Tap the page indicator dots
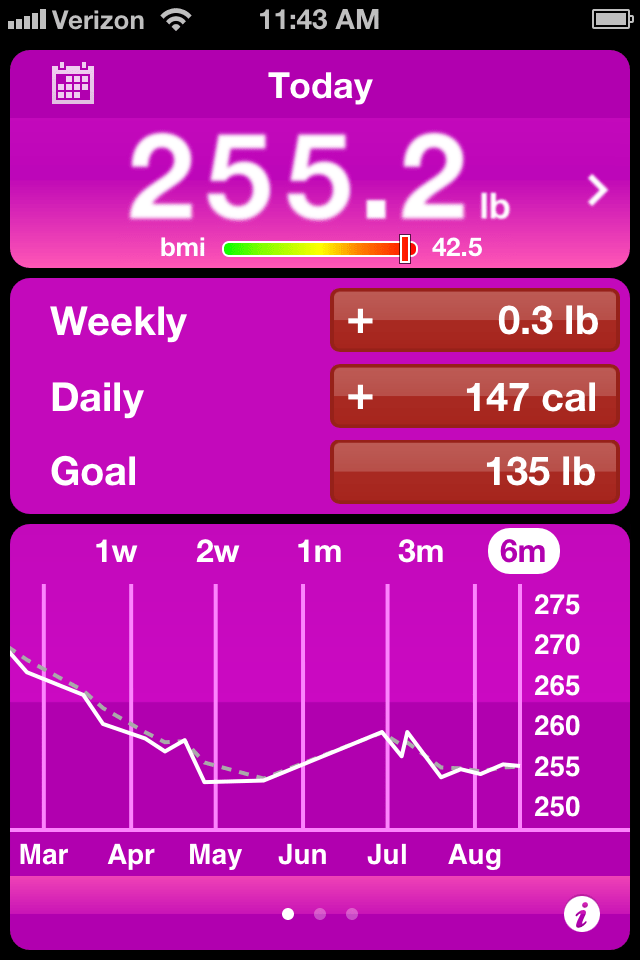640x960 pixels. click(320, 913)
